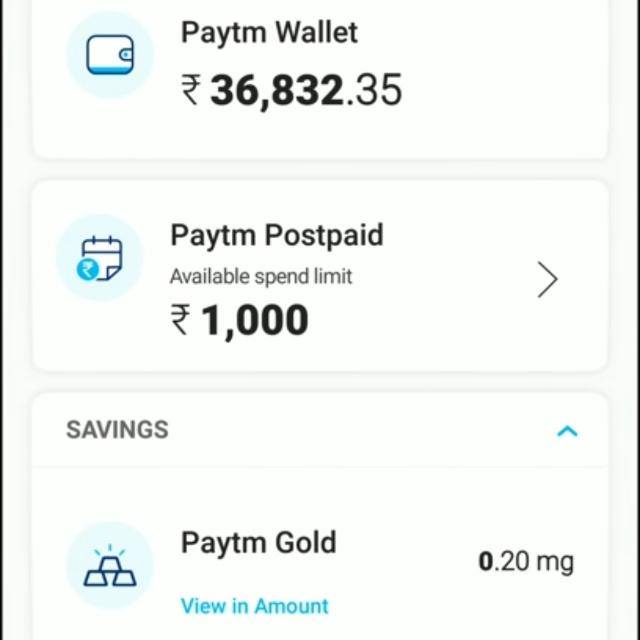
Task: Tap the View in Amount link
Action: coord(254,606)
